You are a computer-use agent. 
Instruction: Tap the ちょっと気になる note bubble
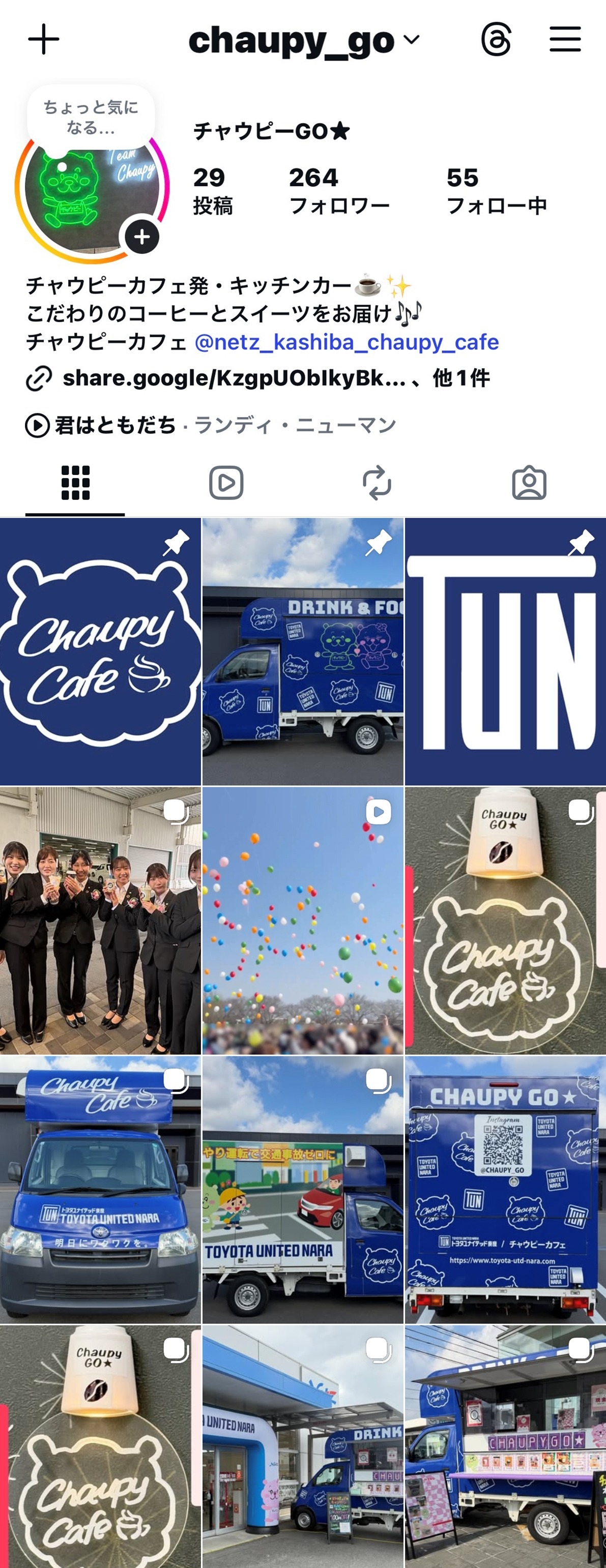pos(91,117)
